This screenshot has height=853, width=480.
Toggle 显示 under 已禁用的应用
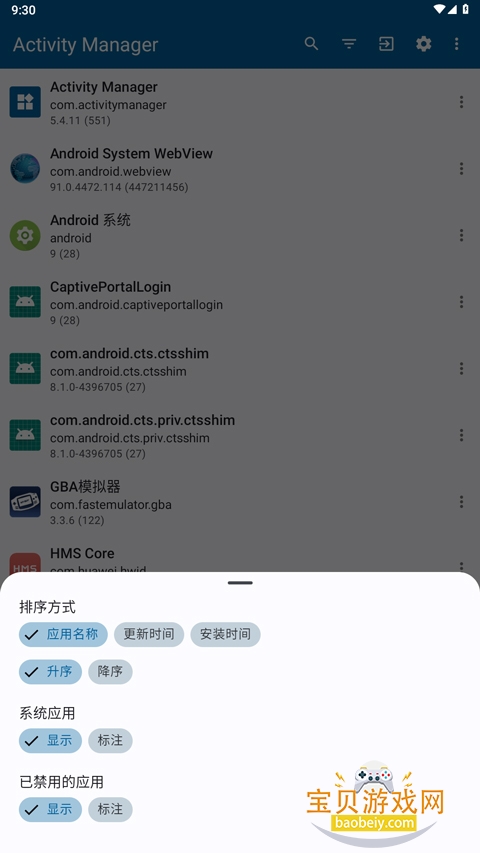point(50,809)
